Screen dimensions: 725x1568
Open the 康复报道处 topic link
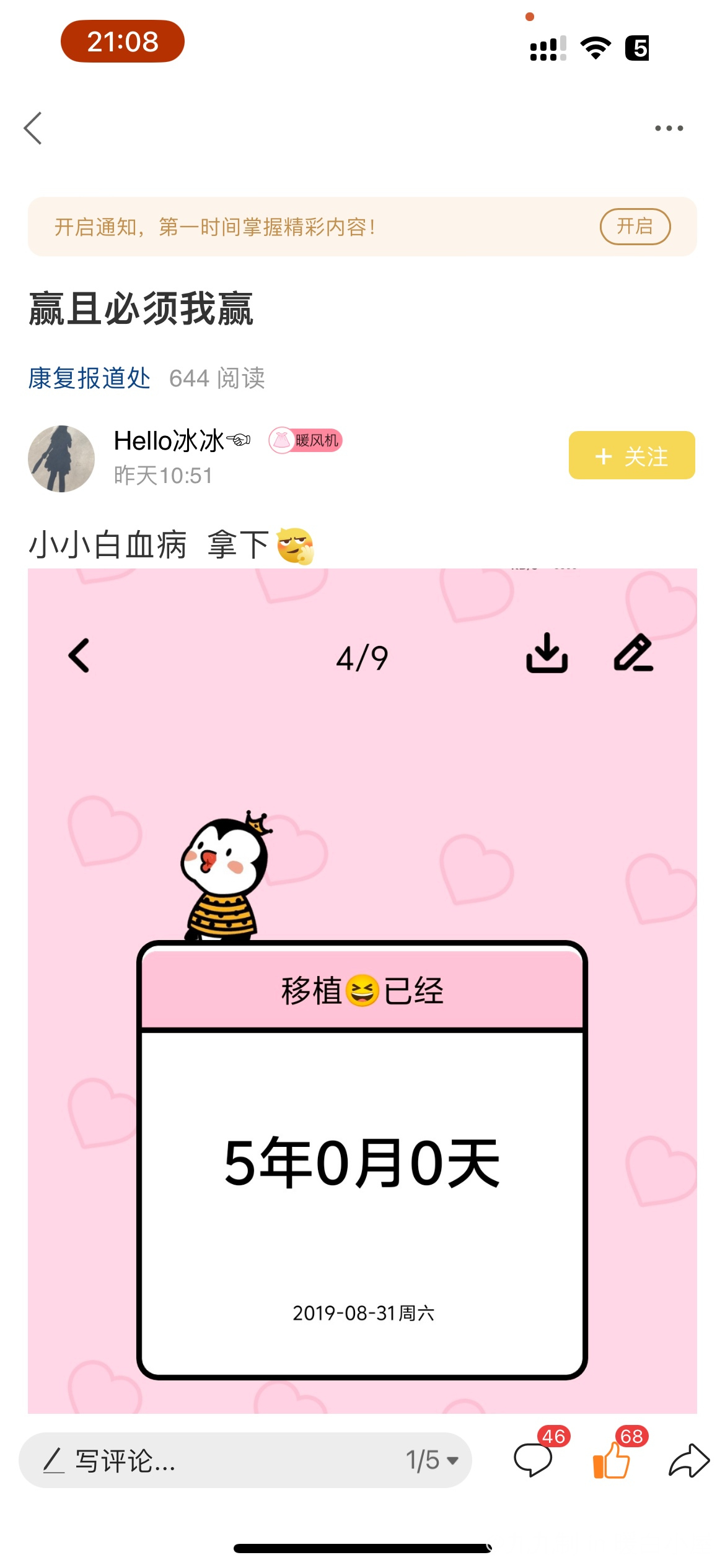pyautogui.click(x=89, y=378)
